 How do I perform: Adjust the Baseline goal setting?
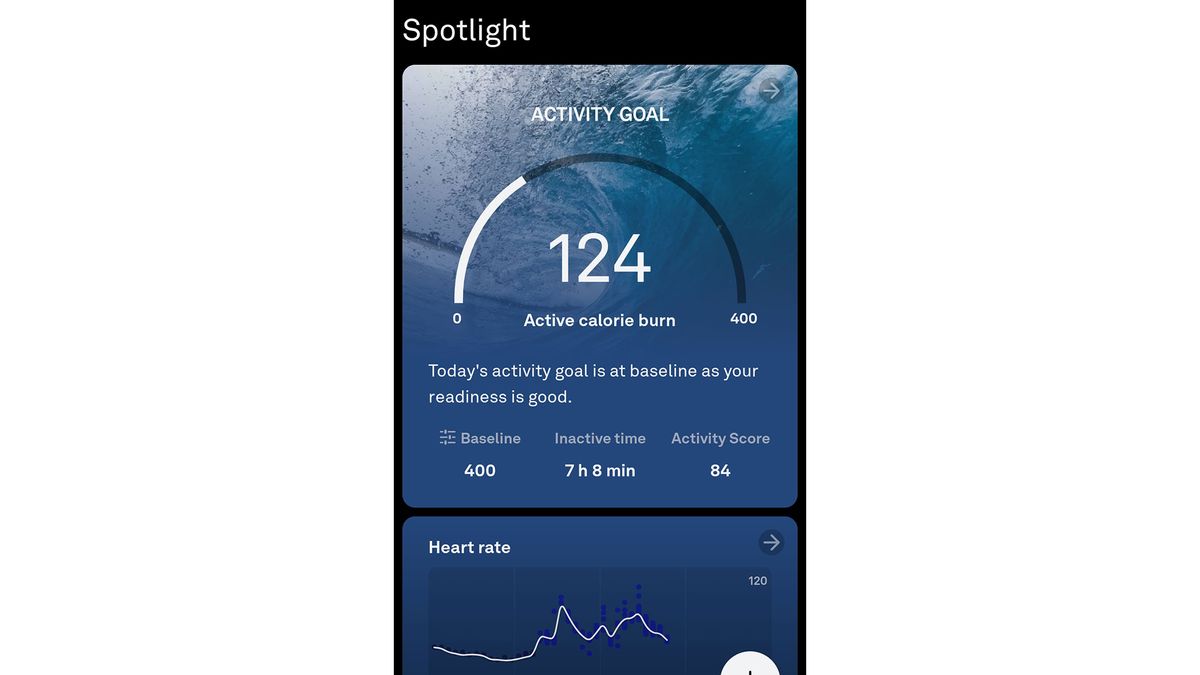[480, 439]
